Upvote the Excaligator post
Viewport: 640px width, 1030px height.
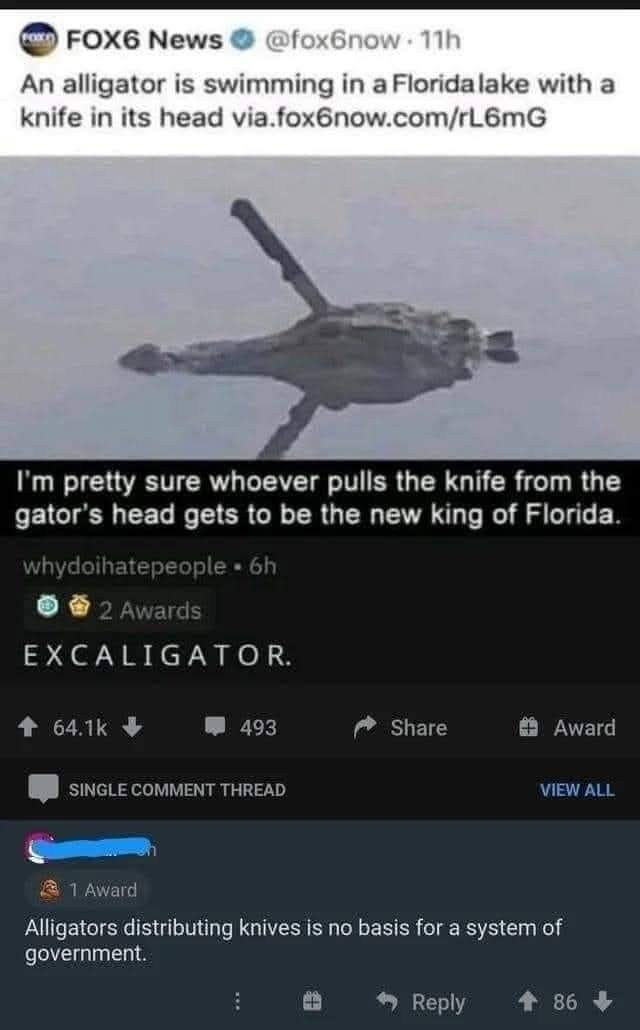click(x=28, y=727)
